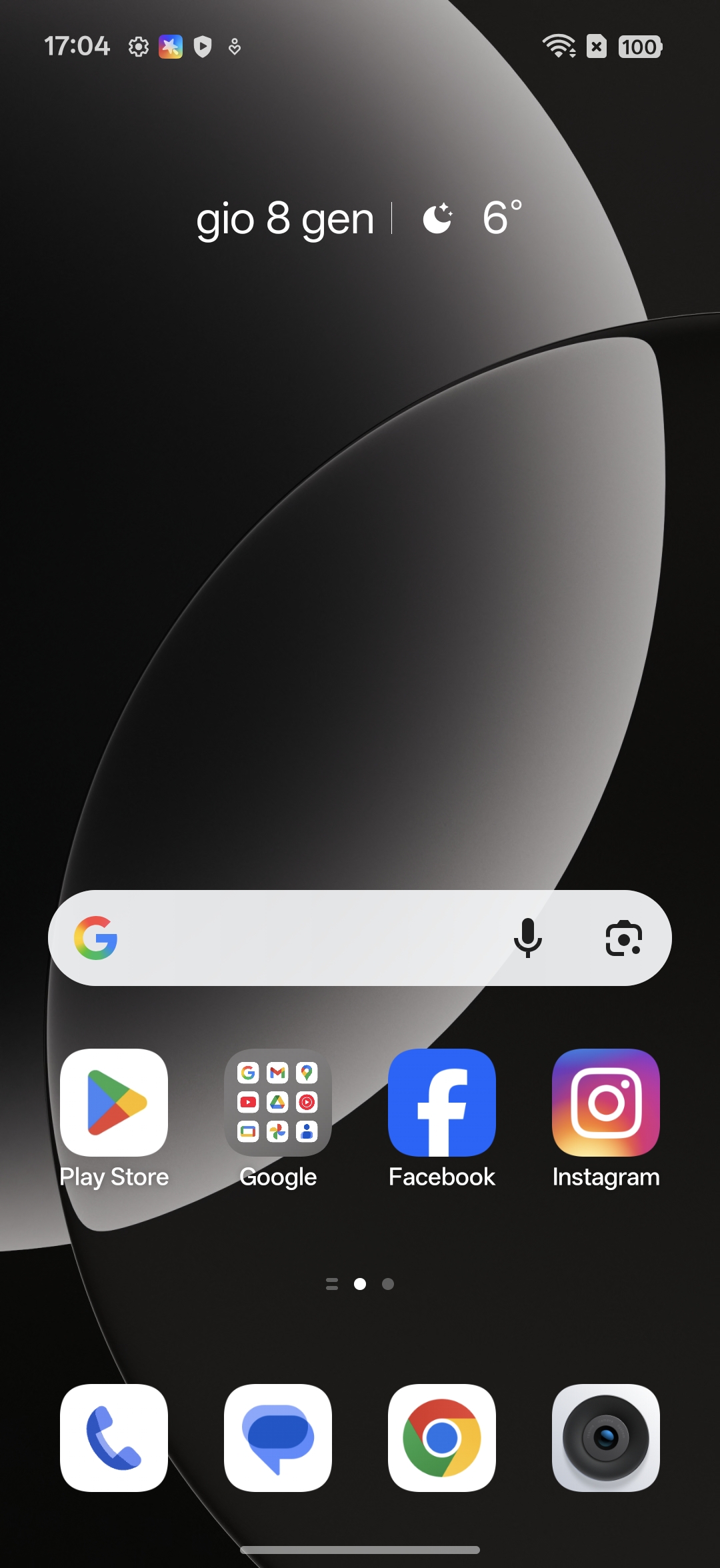Start voice search with the microphone
720x1568 pixels.
[x=528, y=938]
